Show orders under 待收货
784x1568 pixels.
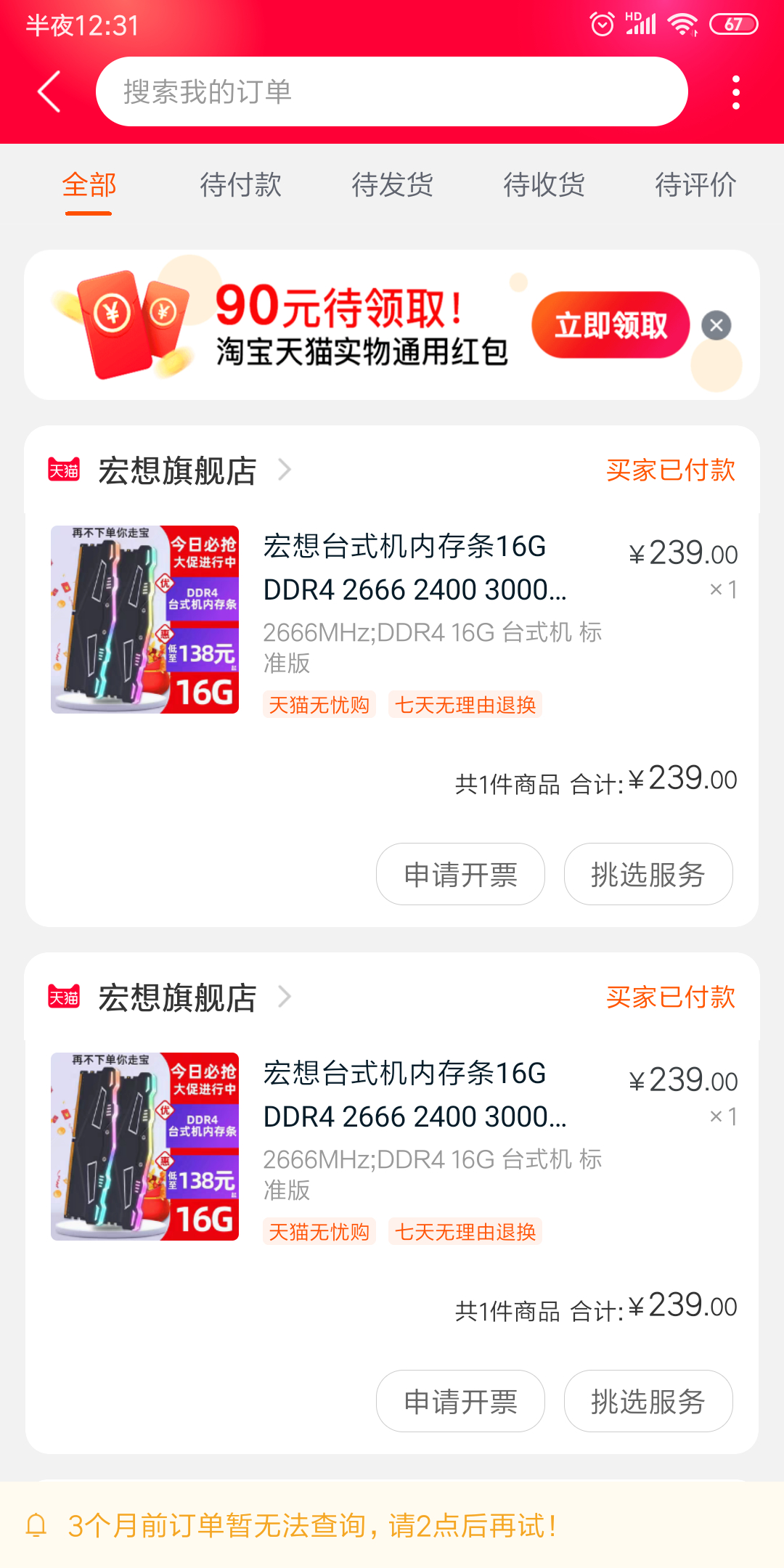tap(544, 185)
